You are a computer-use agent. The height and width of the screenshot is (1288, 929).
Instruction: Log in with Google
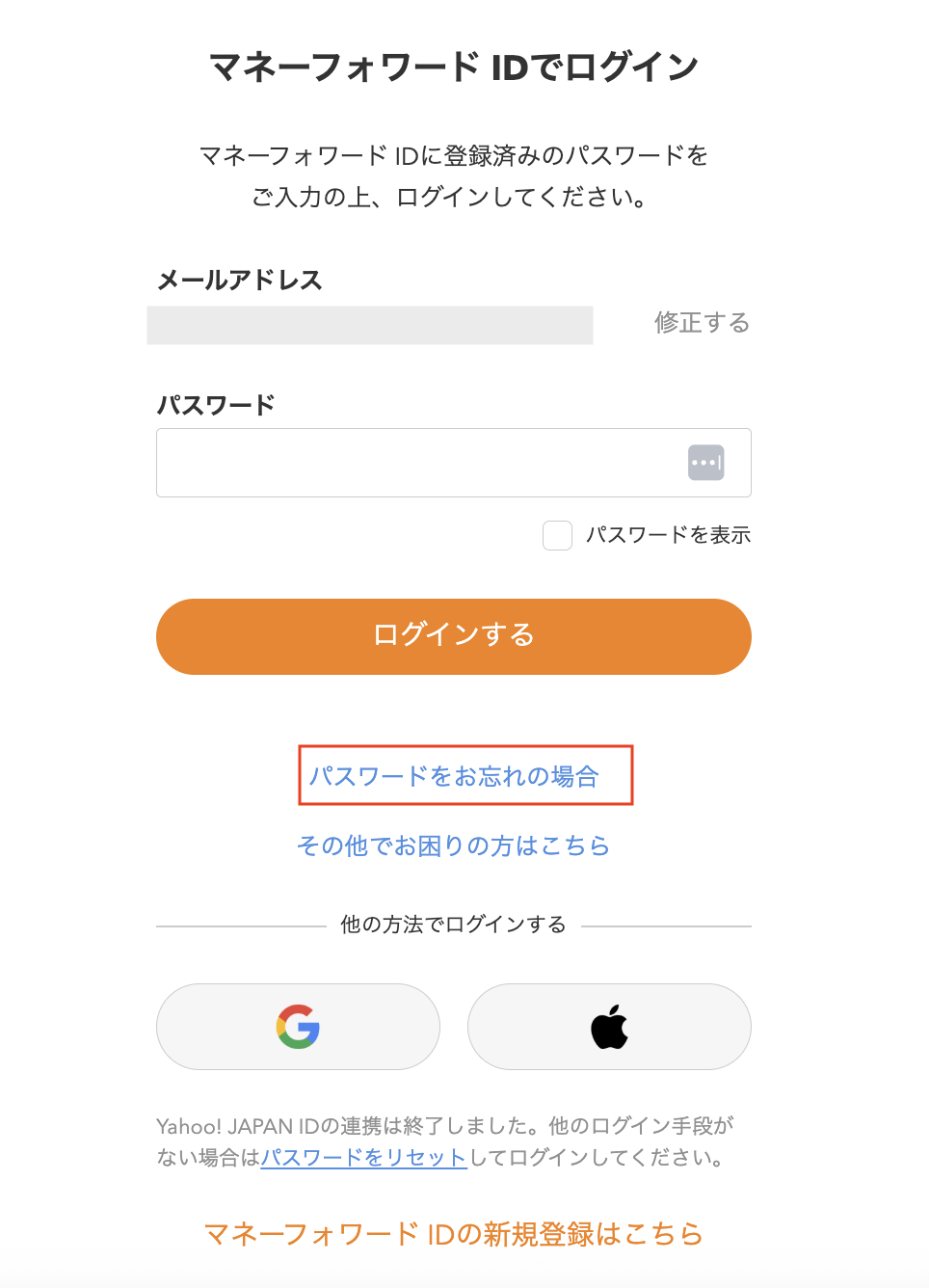pos(298,1027)
